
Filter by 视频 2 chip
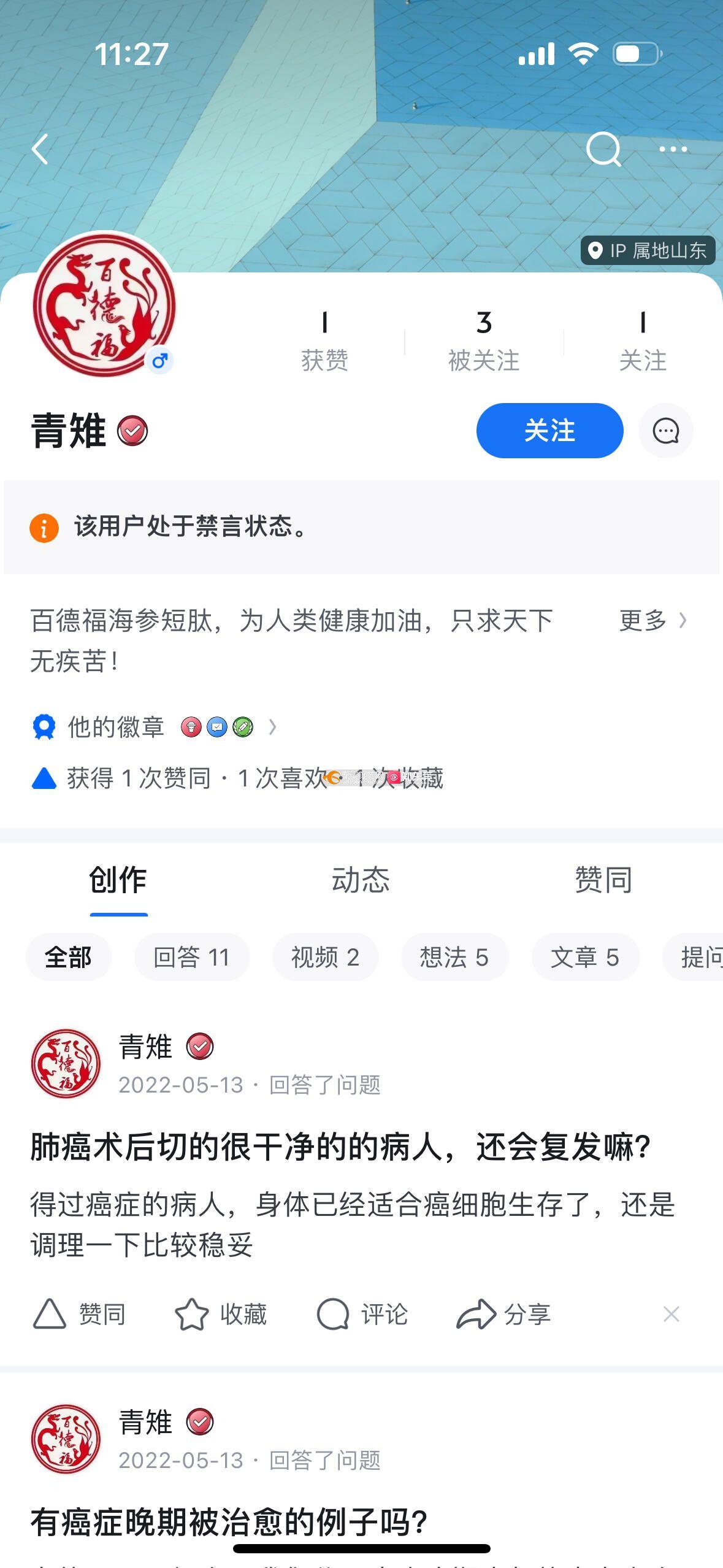coord(325,957)
